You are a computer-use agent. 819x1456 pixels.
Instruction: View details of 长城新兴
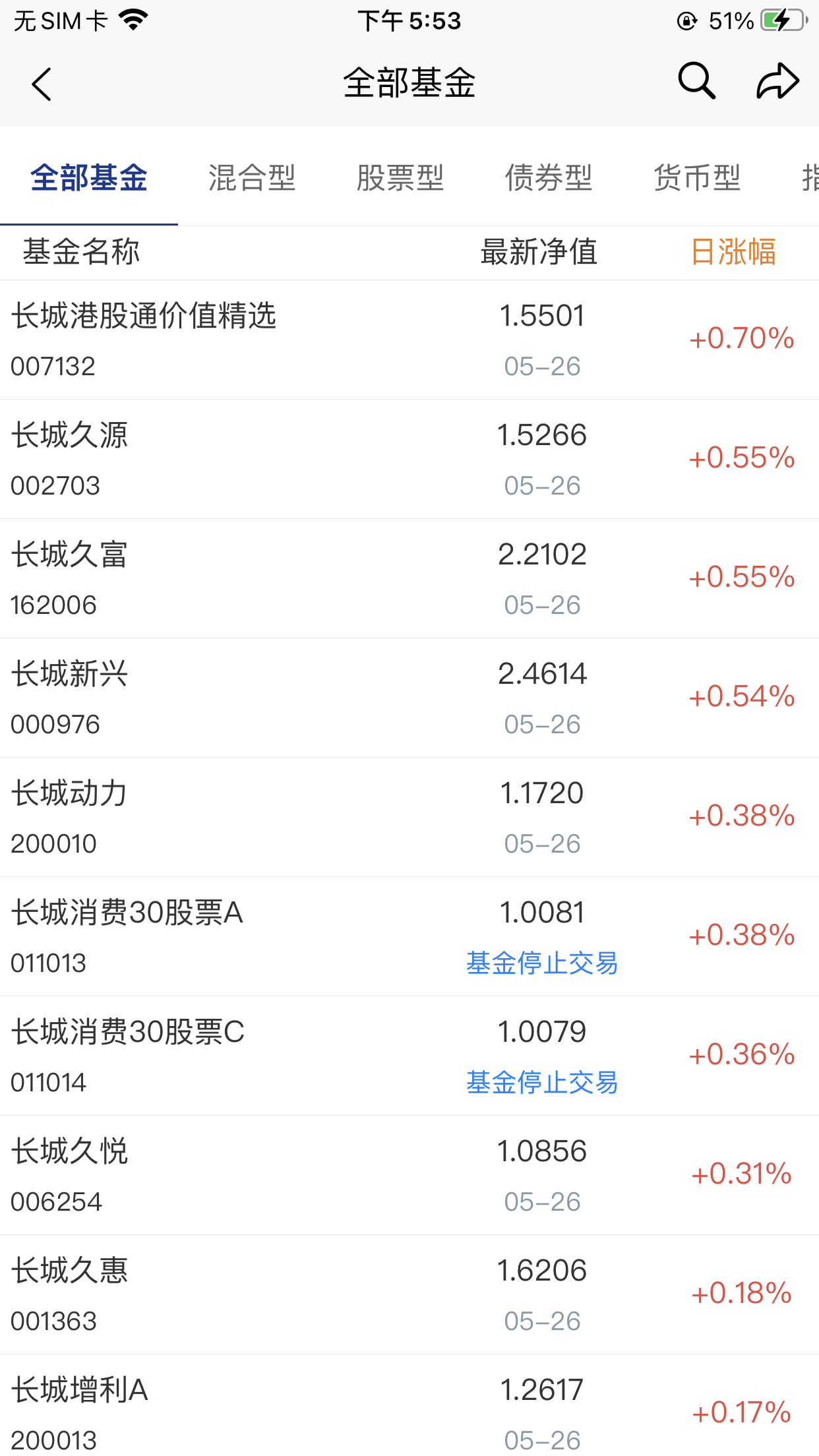409,698
